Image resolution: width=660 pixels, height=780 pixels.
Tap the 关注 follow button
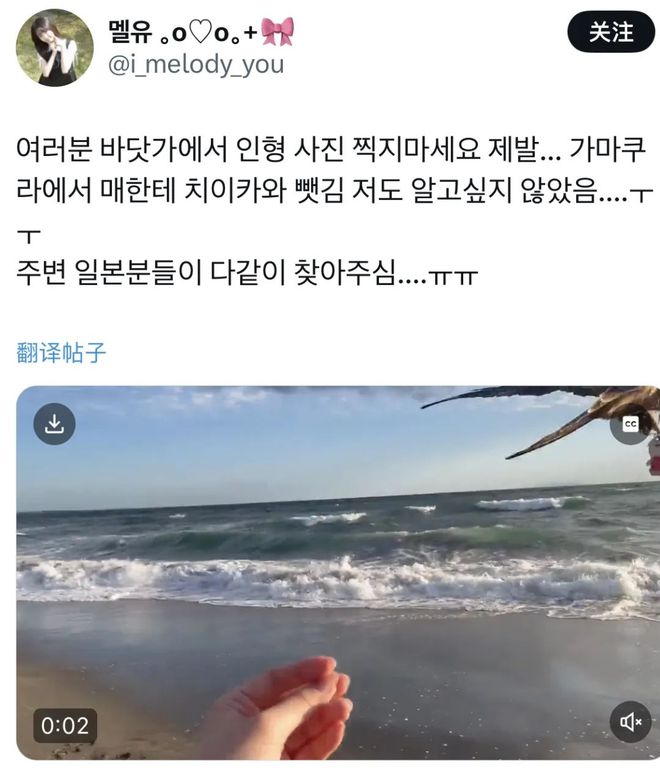(610, 32)
